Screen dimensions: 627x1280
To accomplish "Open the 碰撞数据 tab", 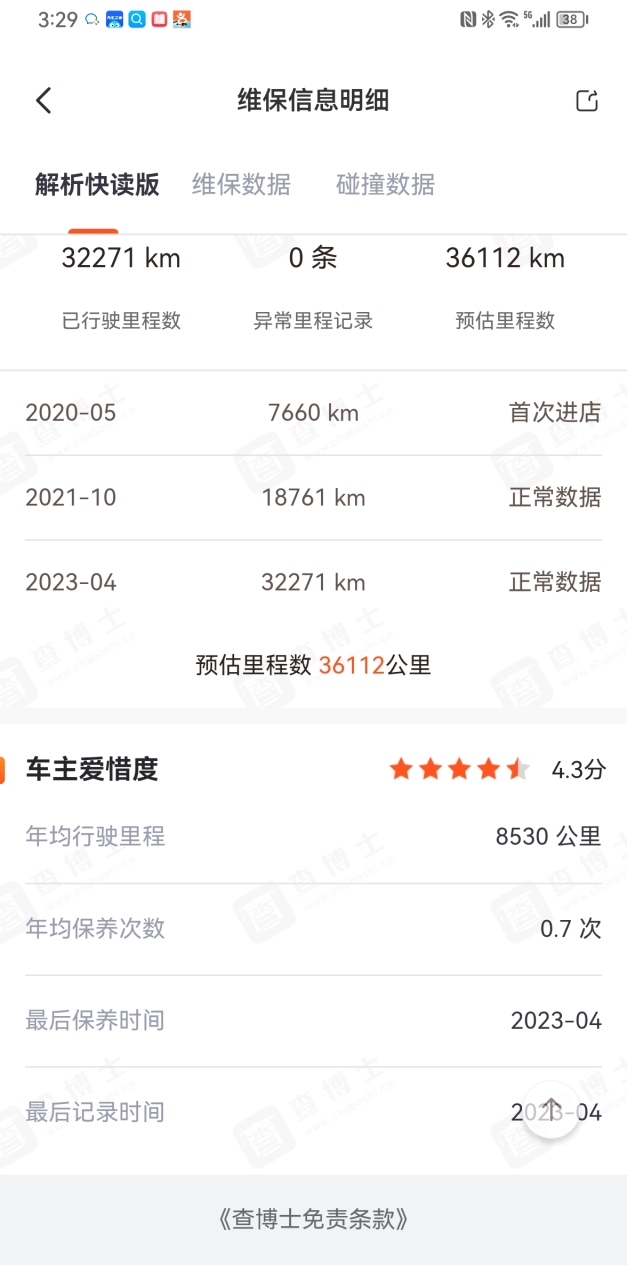I will pos(385,185).
